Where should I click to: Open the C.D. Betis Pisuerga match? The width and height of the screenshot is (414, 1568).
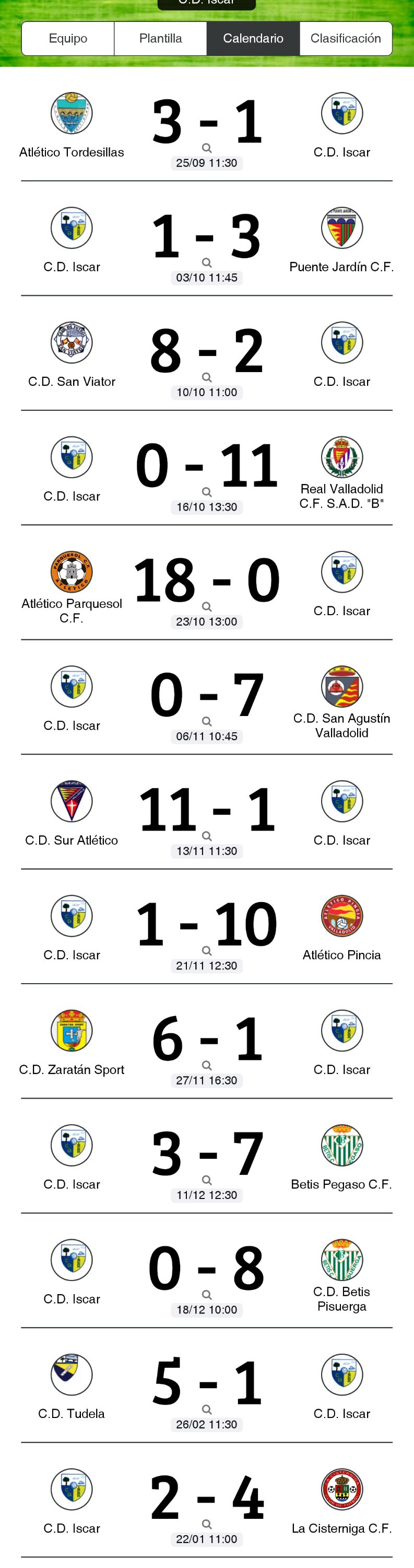[x=207, y=1295]
